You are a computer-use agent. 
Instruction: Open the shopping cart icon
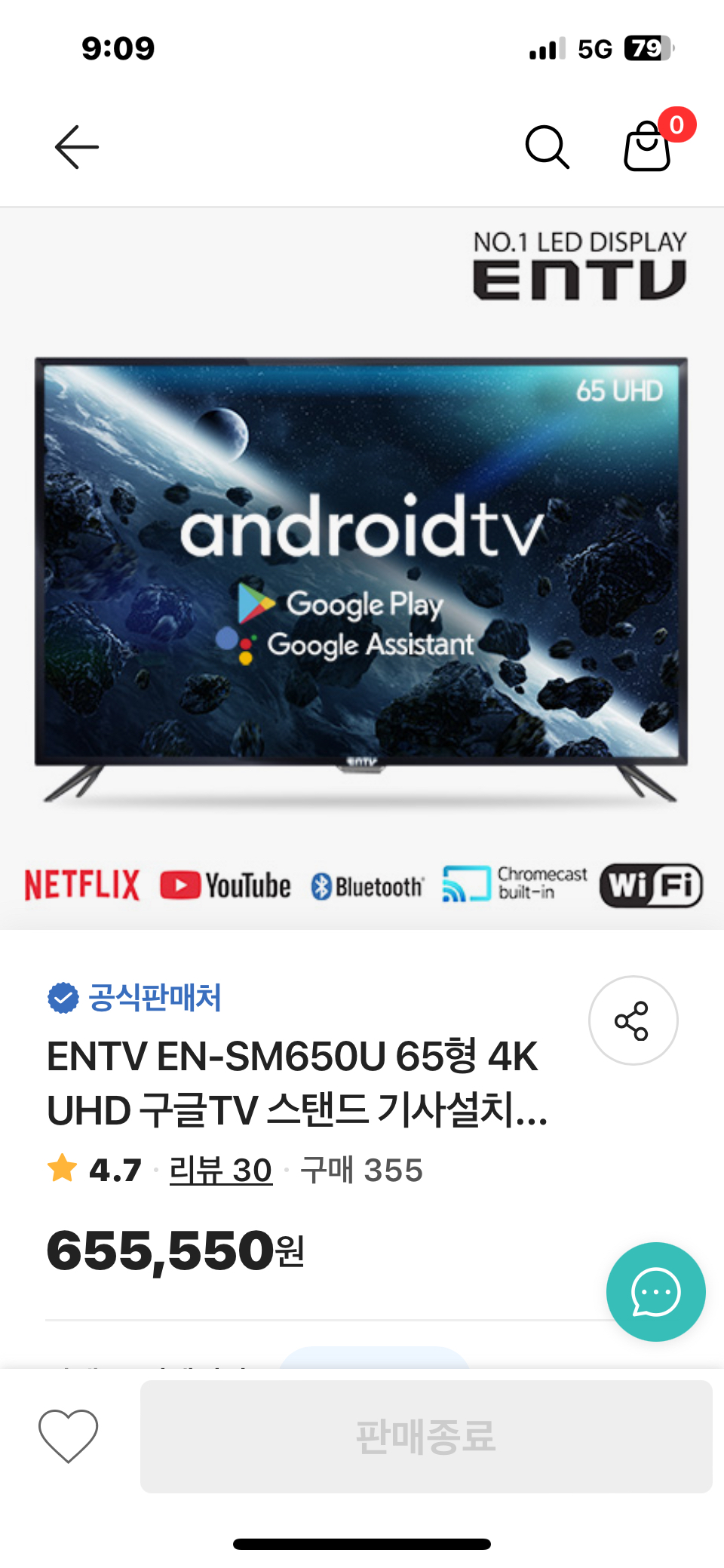pyautogui.click(x=646, y=149)
